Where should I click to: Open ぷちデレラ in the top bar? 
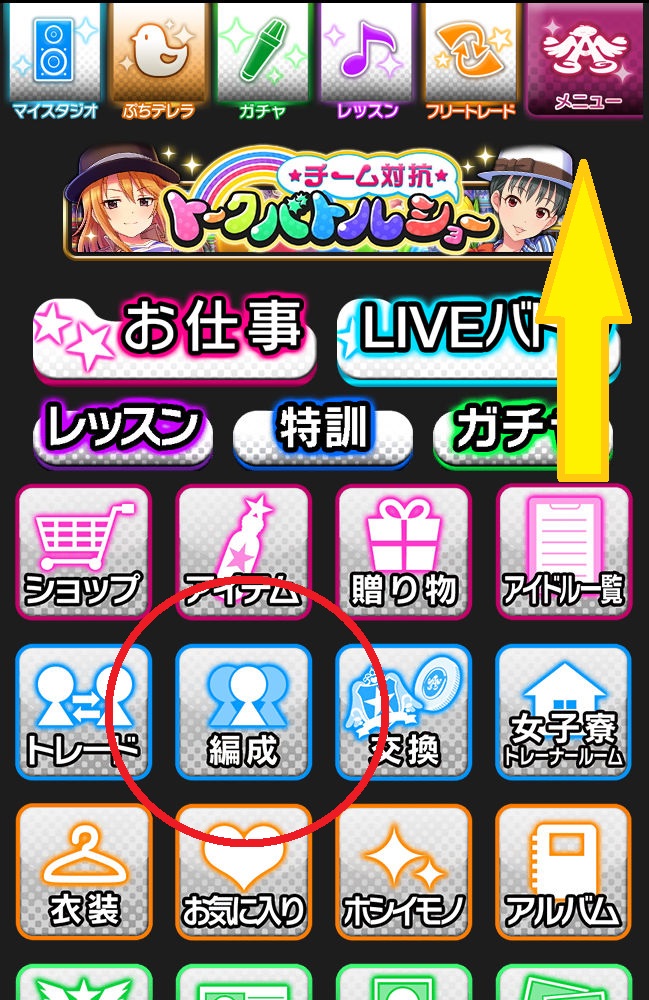coord(157,60)
